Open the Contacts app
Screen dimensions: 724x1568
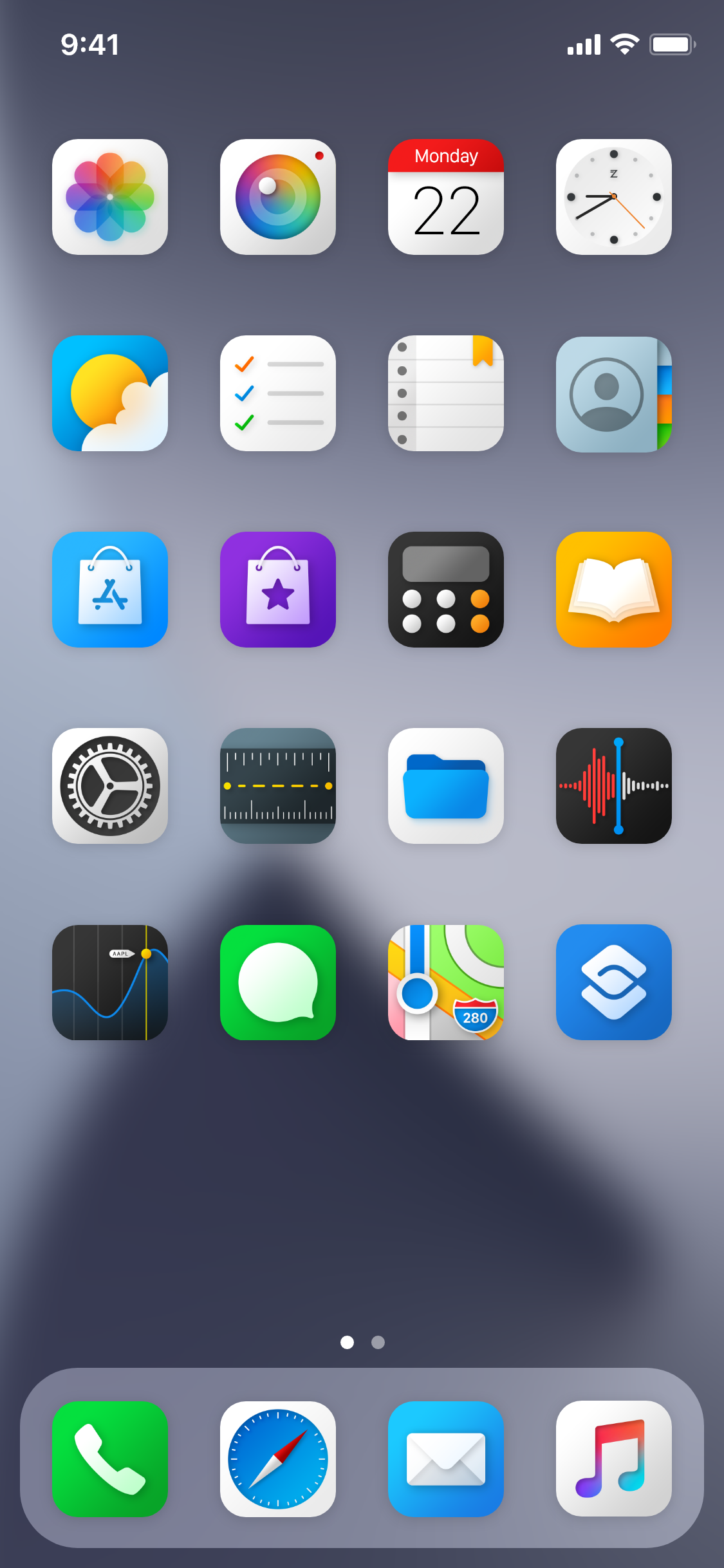[x=614, y=393]
